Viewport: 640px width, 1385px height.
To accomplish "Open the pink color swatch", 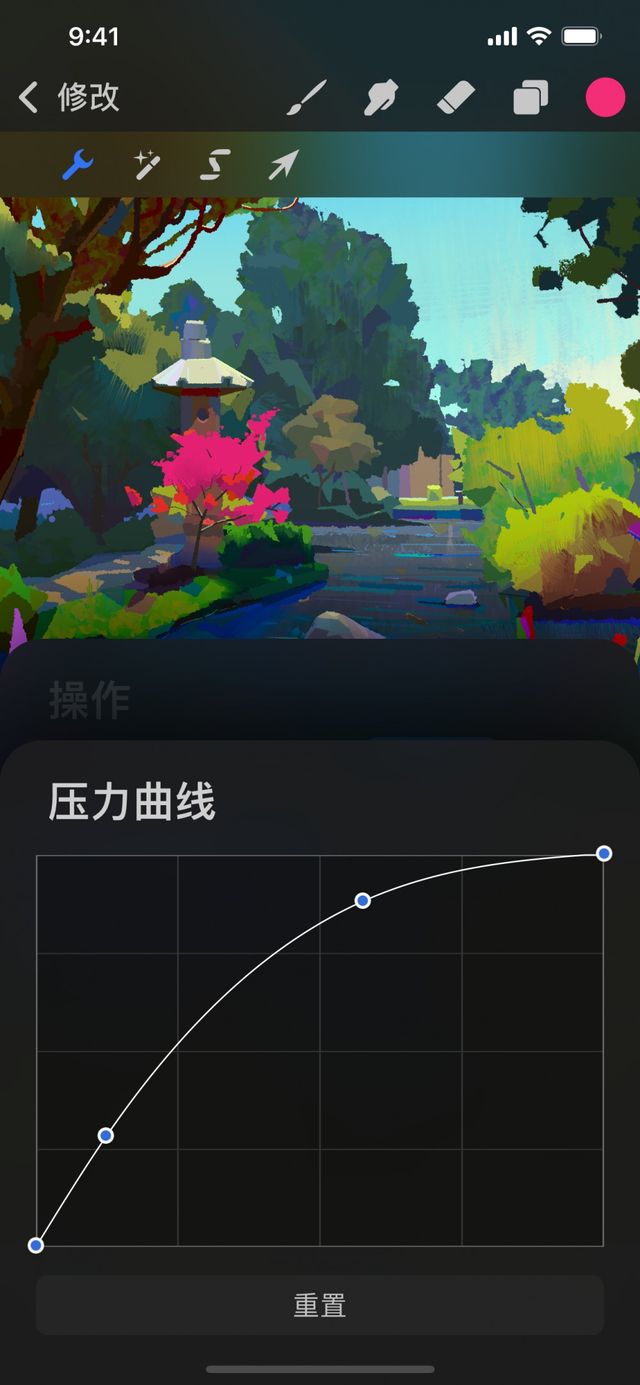I will click(x=605, y=98).
